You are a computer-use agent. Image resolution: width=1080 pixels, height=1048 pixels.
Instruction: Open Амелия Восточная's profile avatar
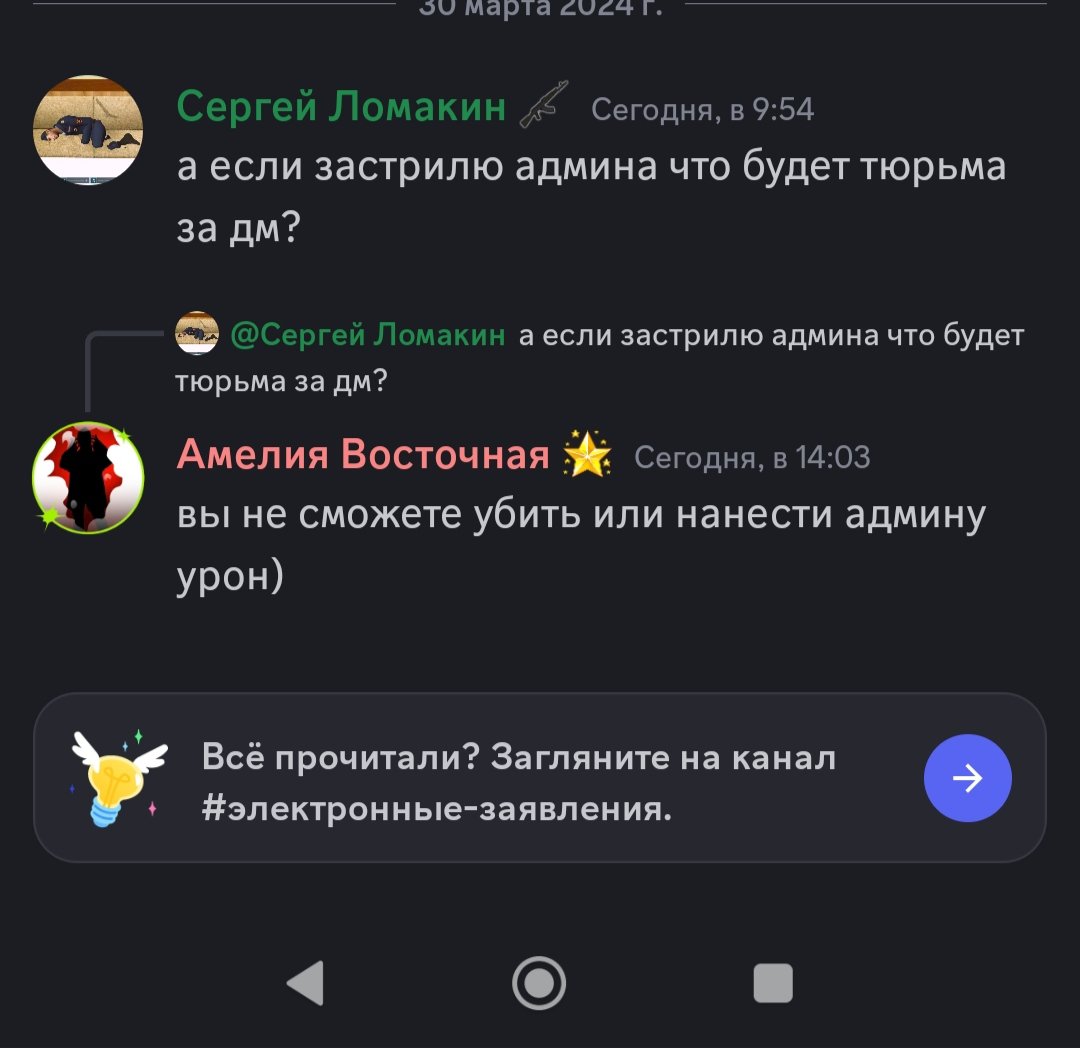tap(88, 477)
